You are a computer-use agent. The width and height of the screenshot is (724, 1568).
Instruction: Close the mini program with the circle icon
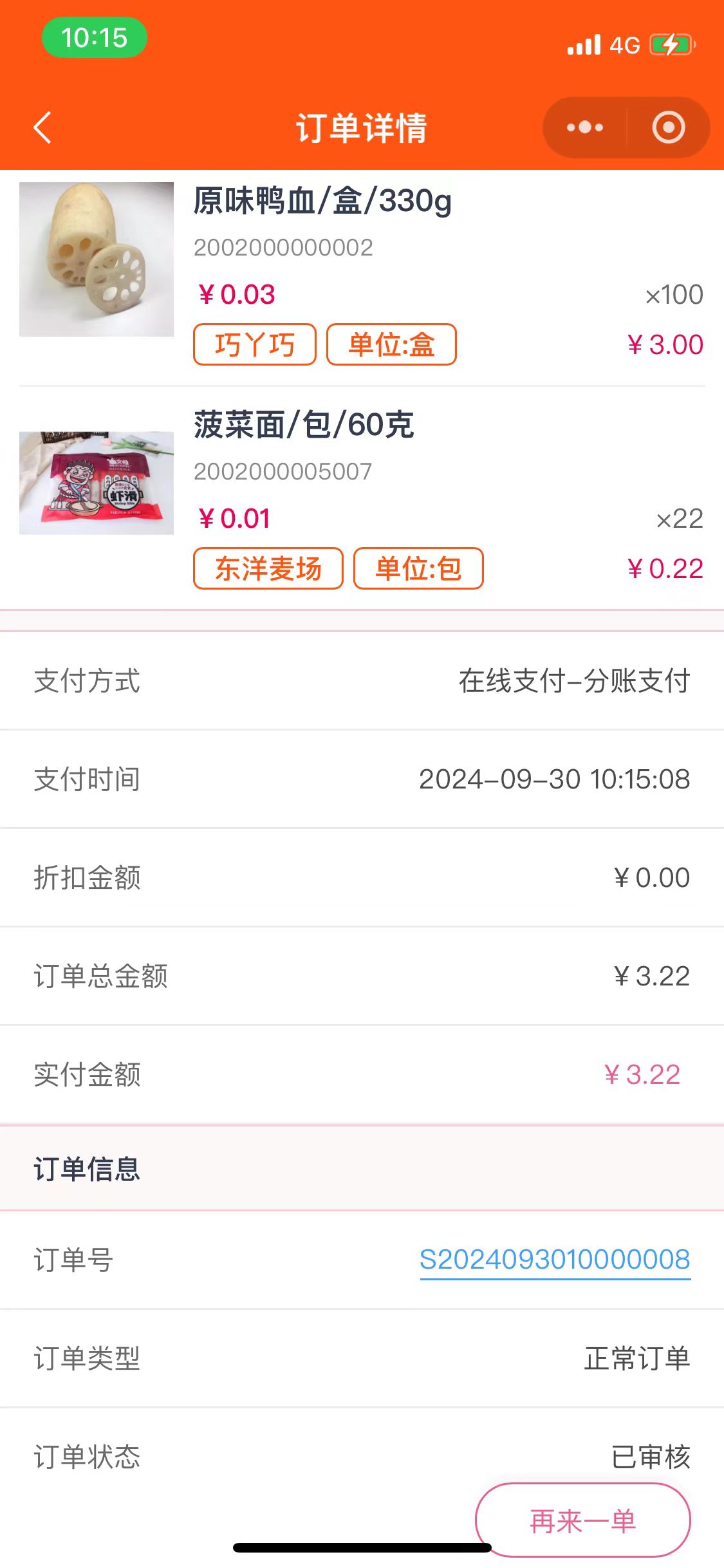(x=668, y=127)
